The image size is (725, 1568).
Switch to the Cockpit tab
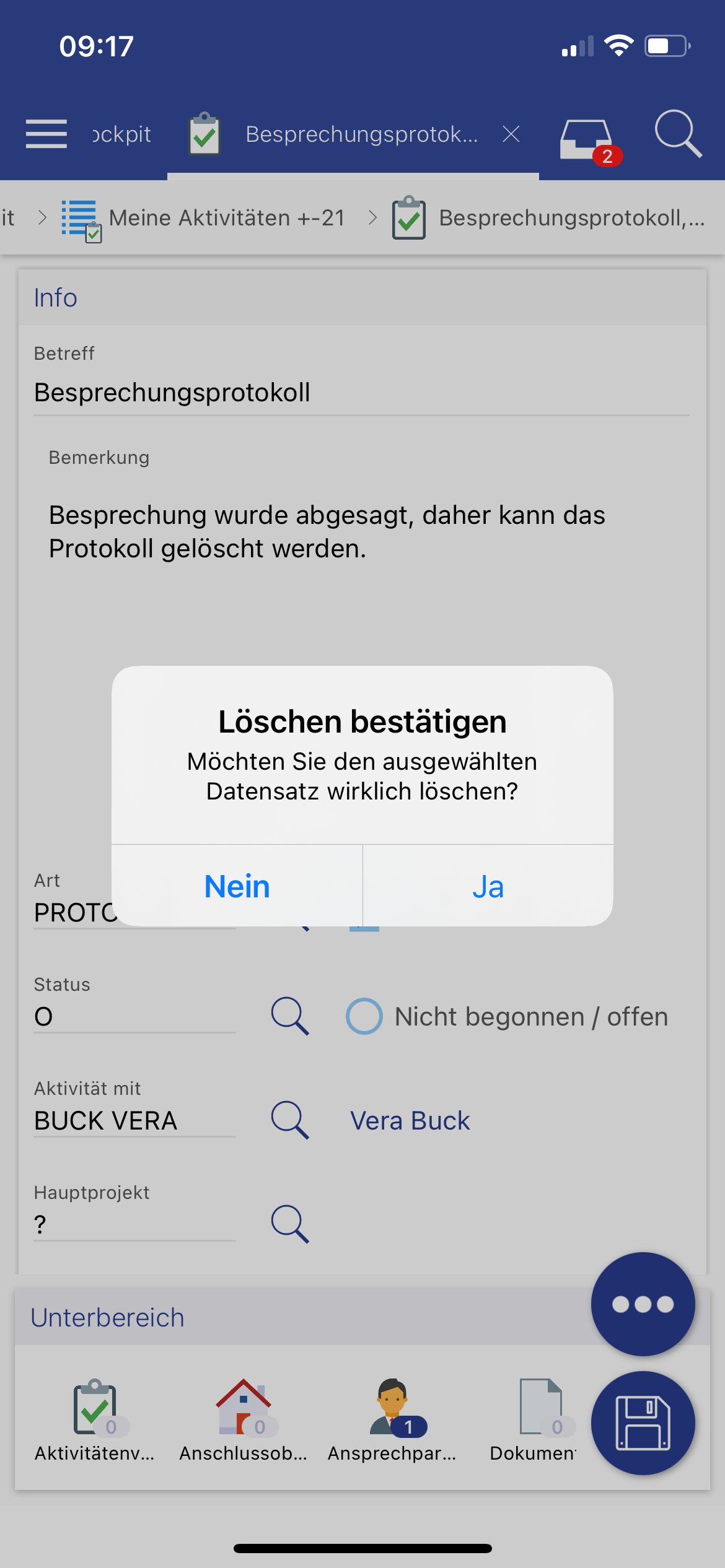coord(121,134)
